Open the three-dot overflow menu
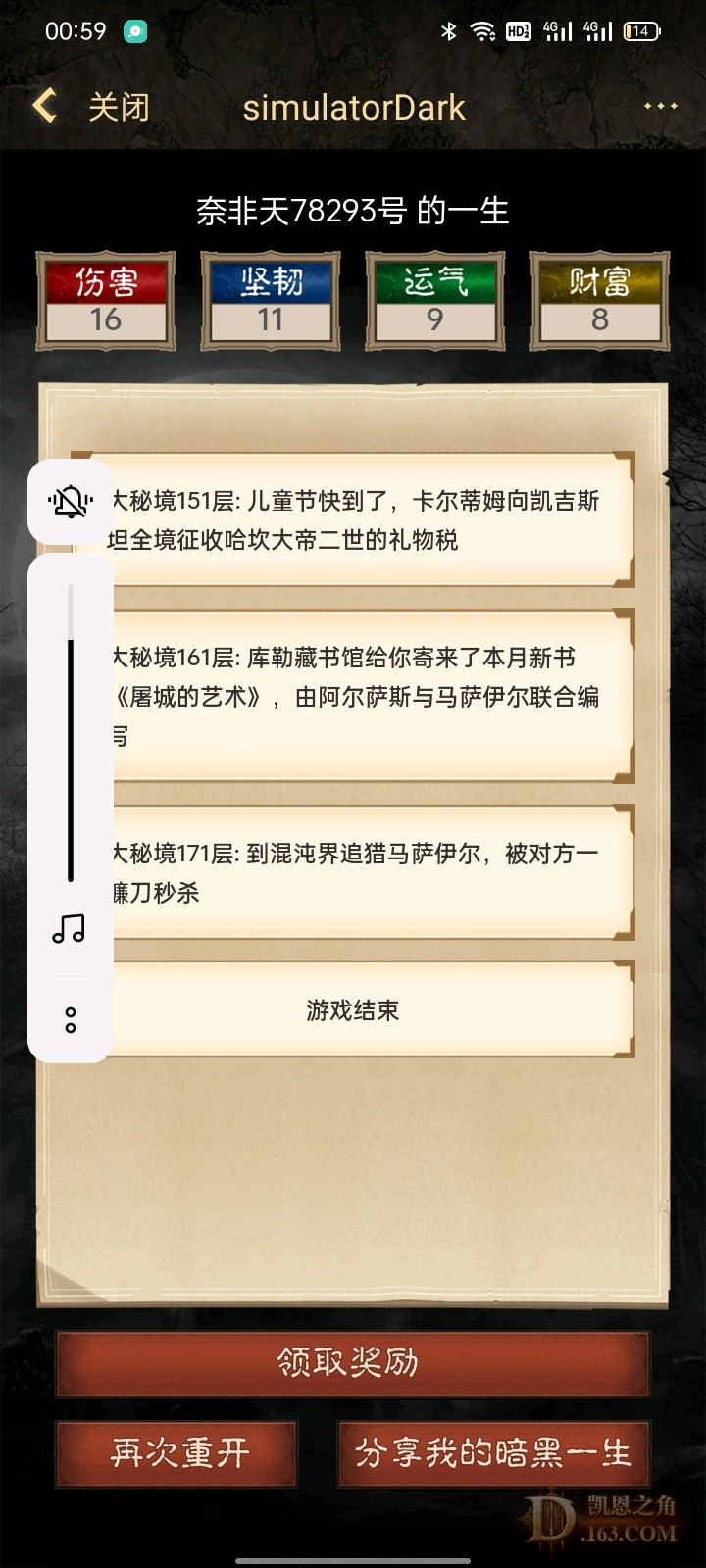 tap(660, 106)
